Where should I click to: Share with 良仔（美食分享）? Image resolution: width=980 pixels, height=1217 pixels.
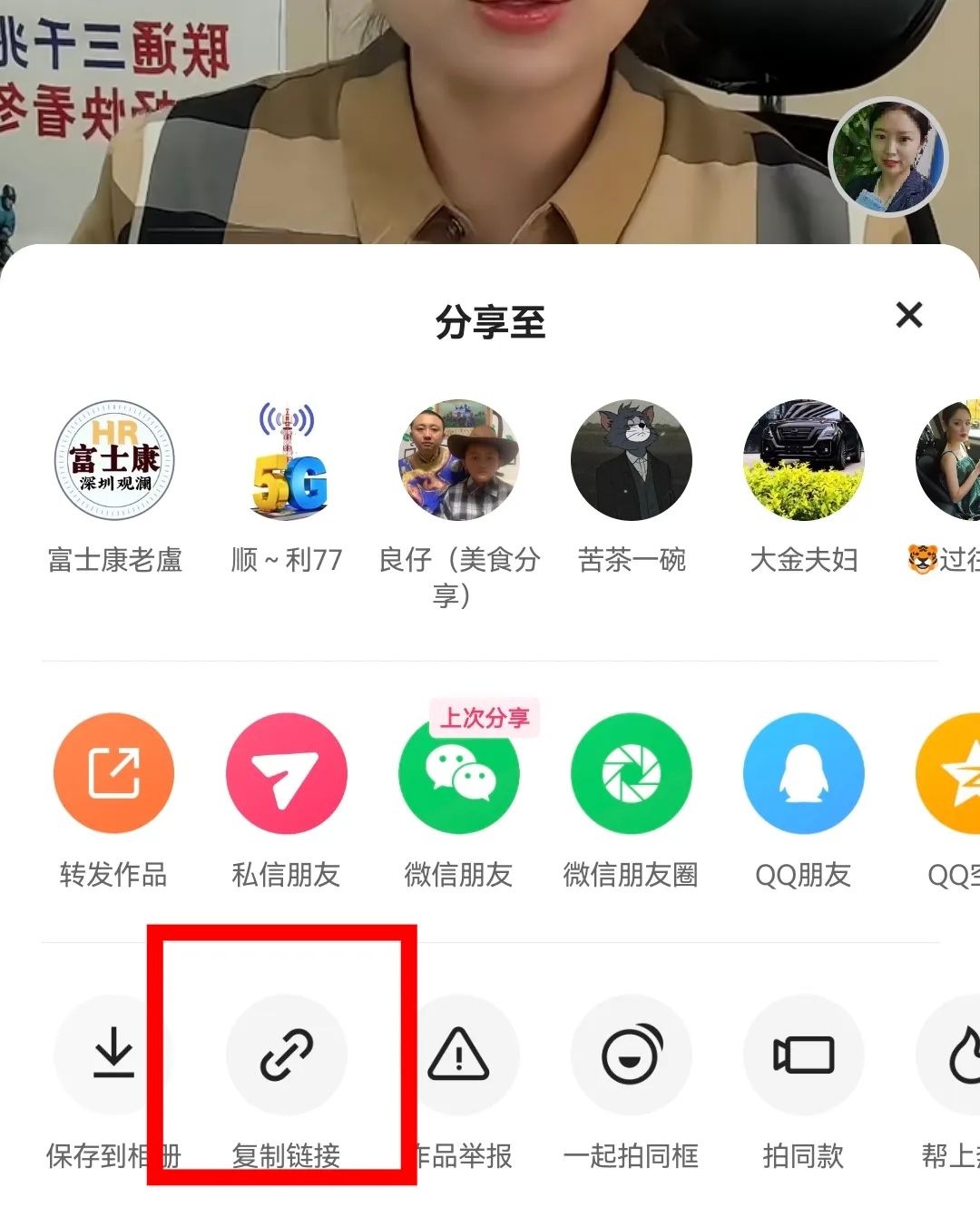pyautogui.click(x=459, y=461)
